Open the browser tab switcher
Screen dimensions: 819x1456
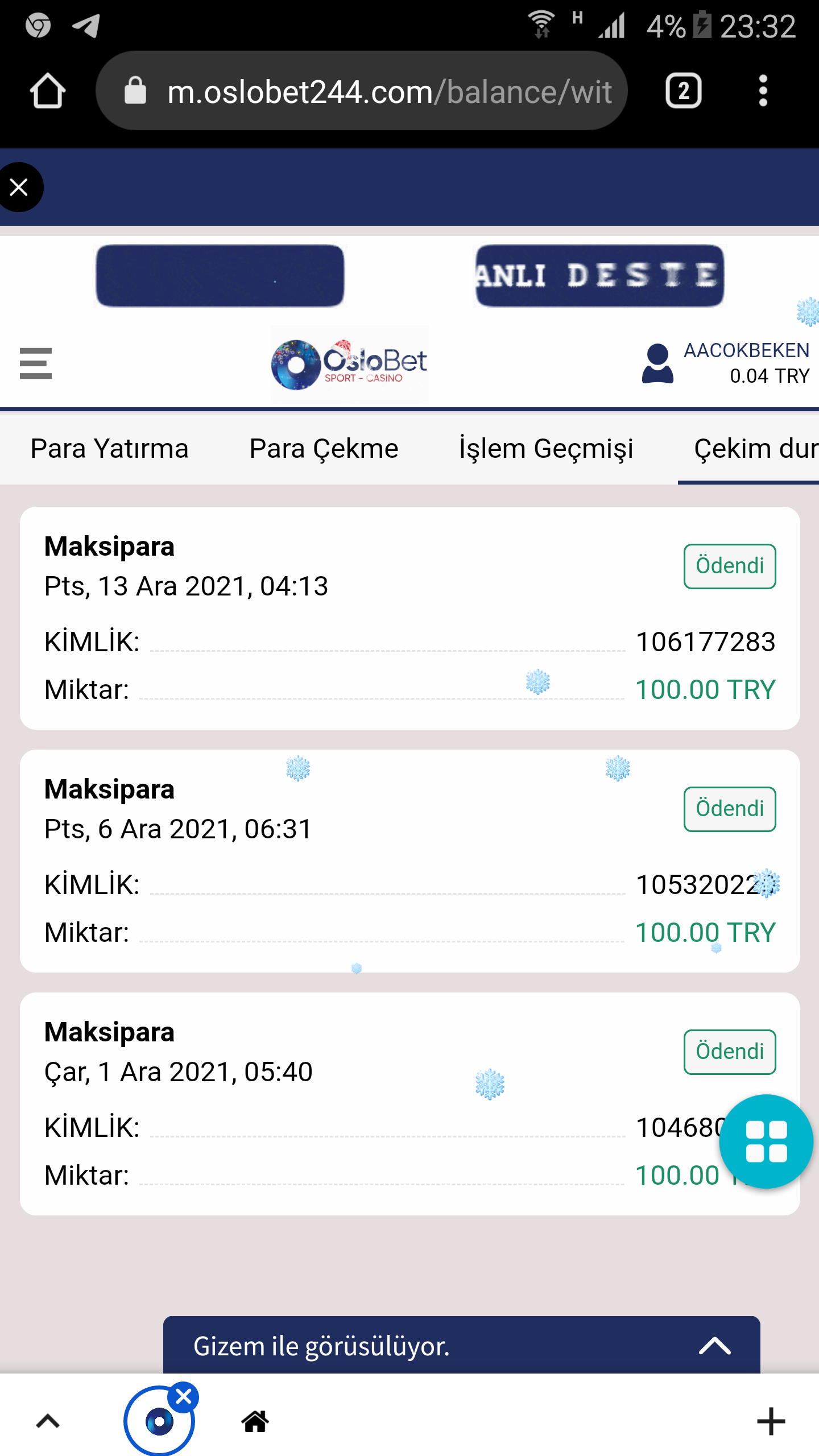[683, 91]
